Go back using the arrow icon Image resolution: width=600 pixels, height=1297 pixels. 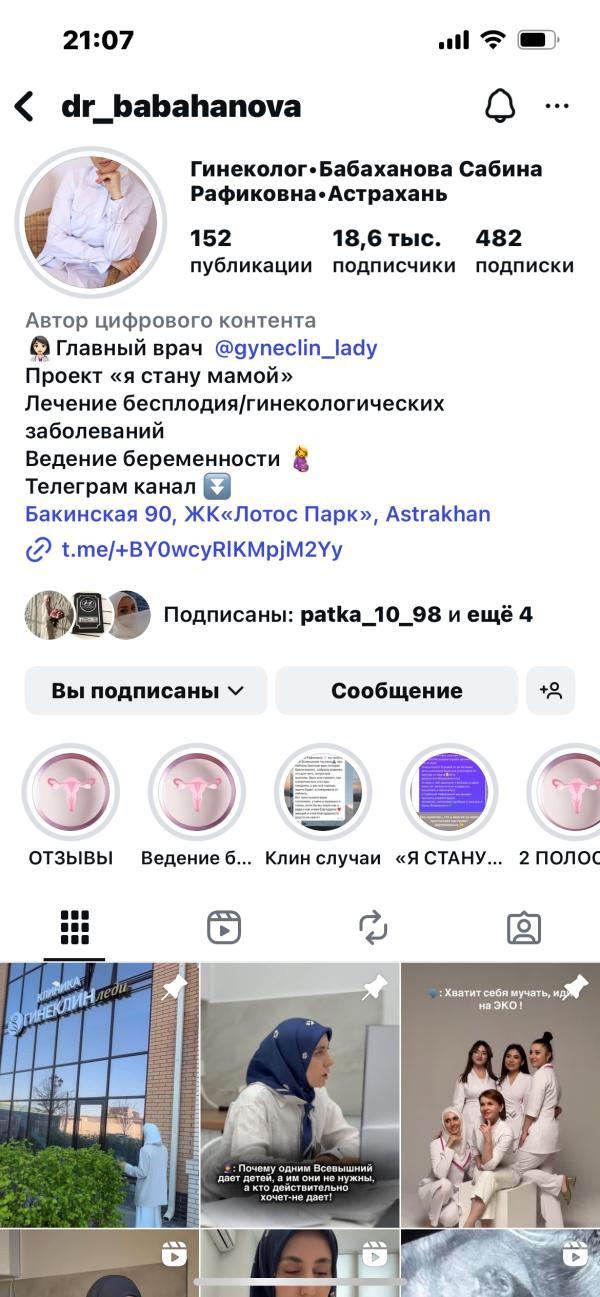(24, 106)
